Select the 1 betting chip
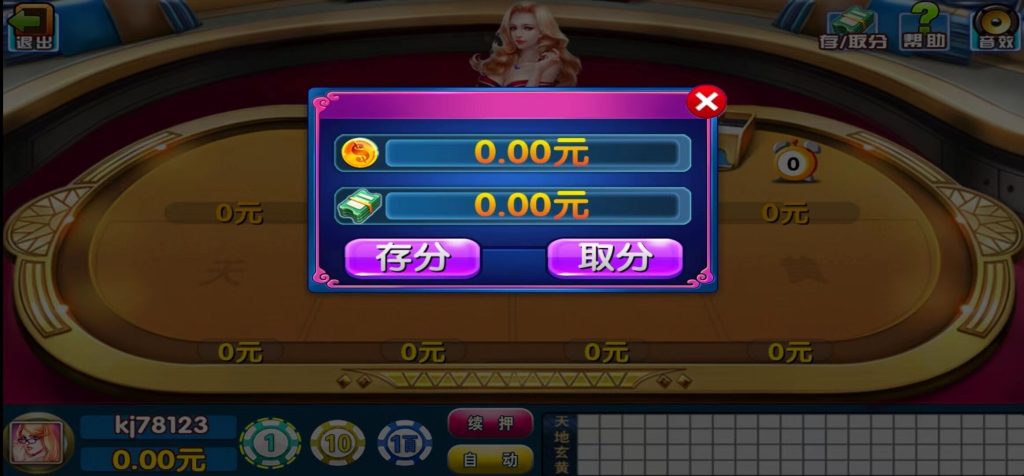Viewport: 1024px width, 476px height. (x=270, y=441)
